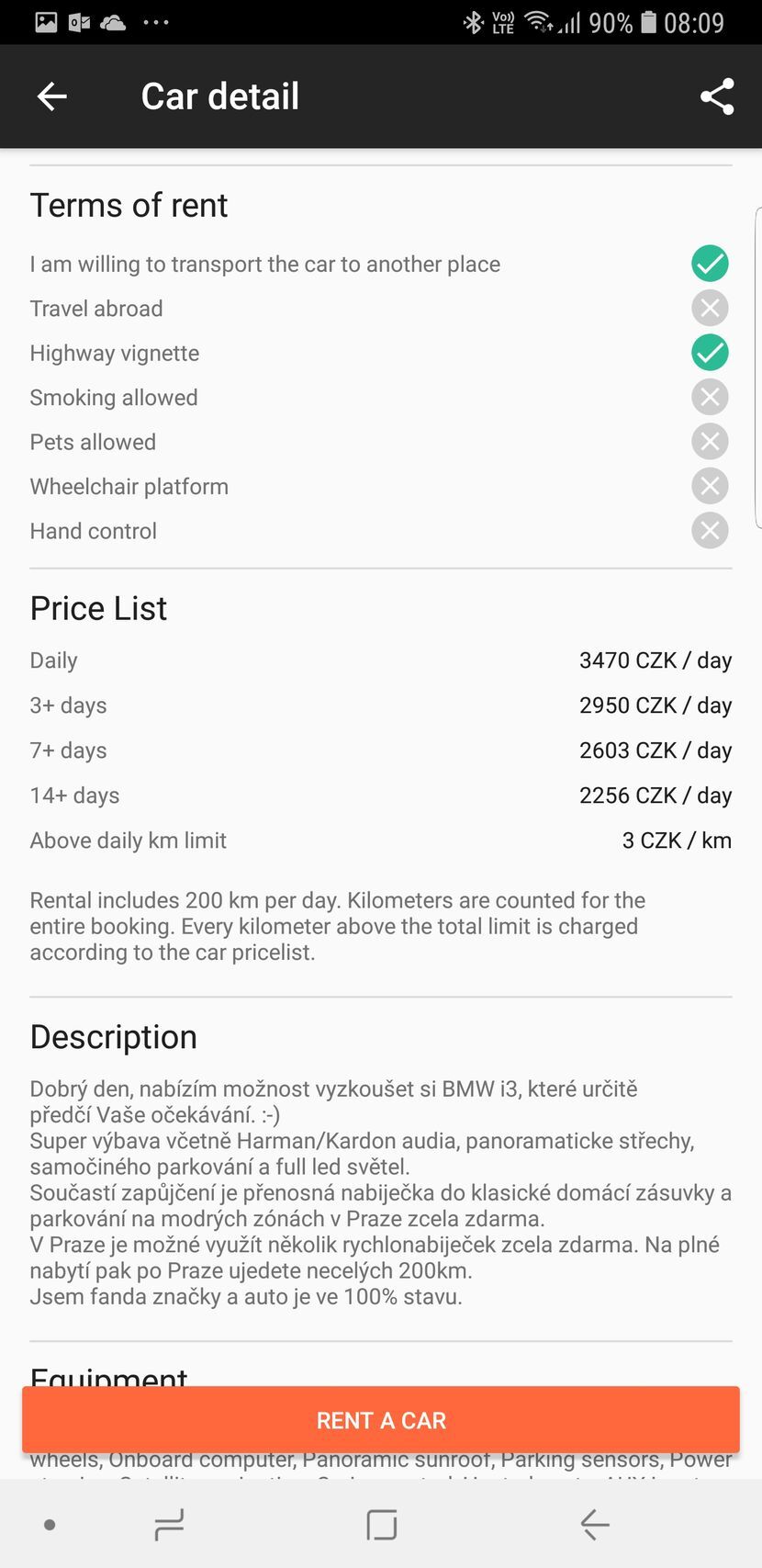Tap the cloud sync notification icon
762x1568 pixels.
[114, 20]
